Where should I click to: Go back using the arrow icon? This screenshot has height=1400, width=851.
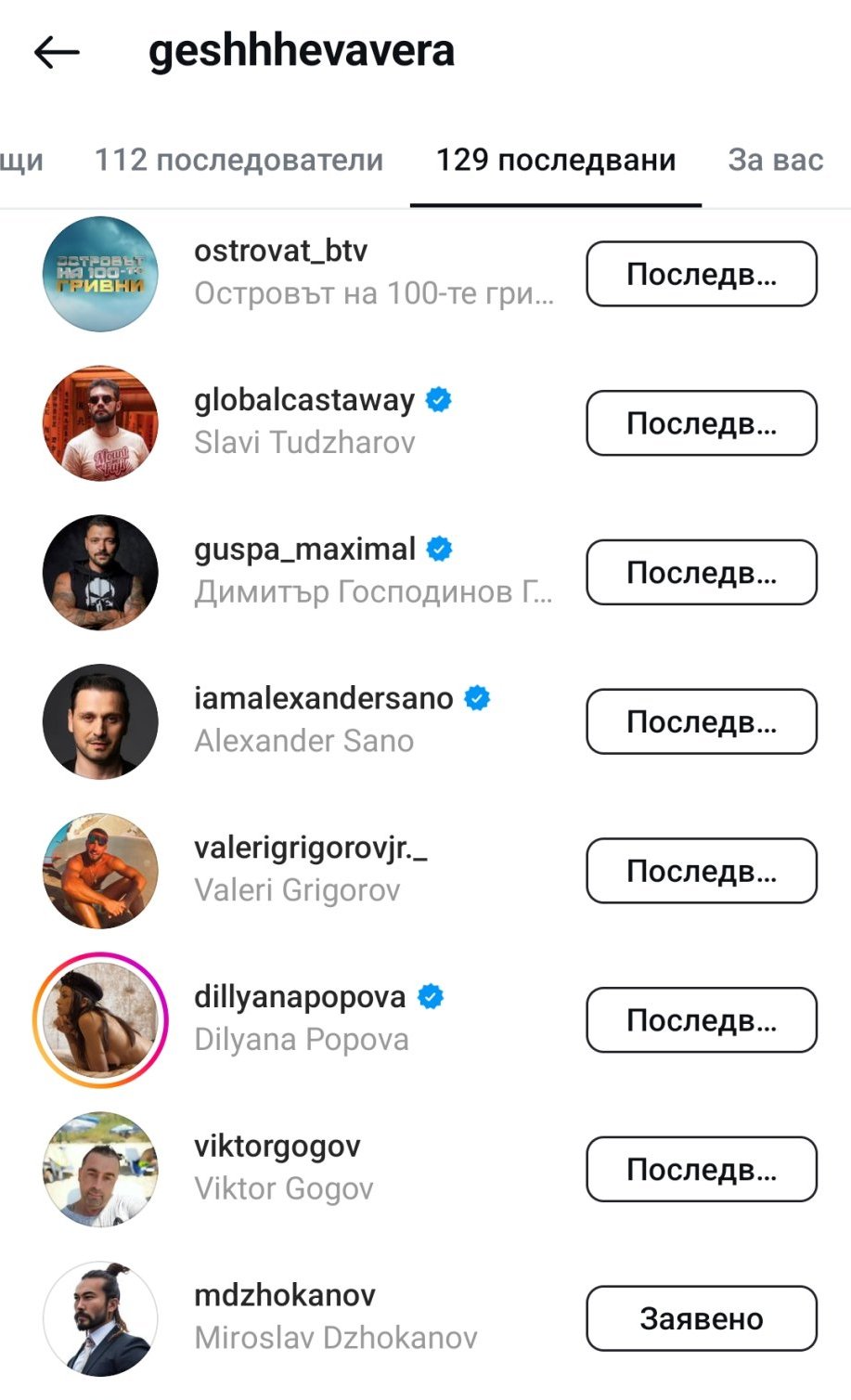click(57, 53)
